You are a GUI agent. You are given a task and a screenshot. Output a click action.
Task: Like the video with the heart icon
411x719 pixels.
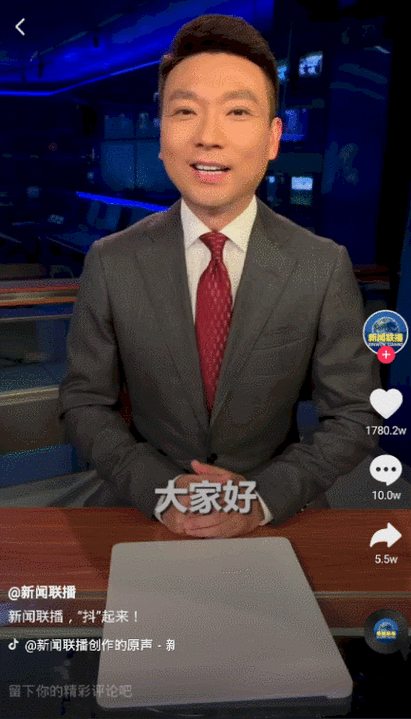[x=386, y=403]
